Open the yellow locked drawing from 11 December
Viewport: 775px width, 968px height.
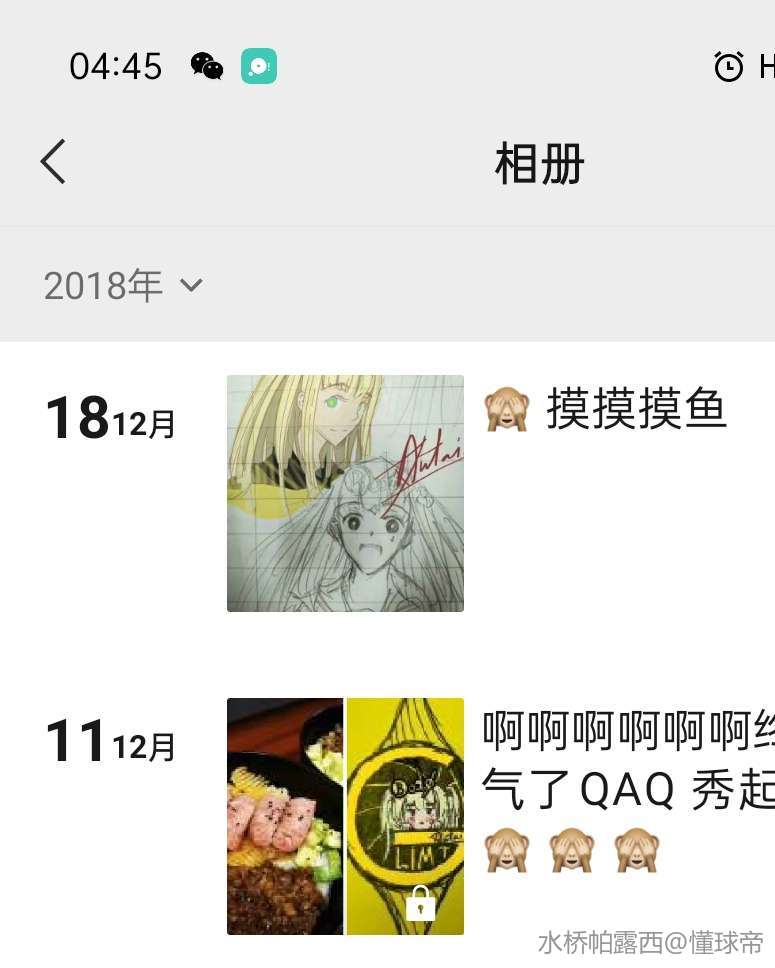tap(405, 816)
